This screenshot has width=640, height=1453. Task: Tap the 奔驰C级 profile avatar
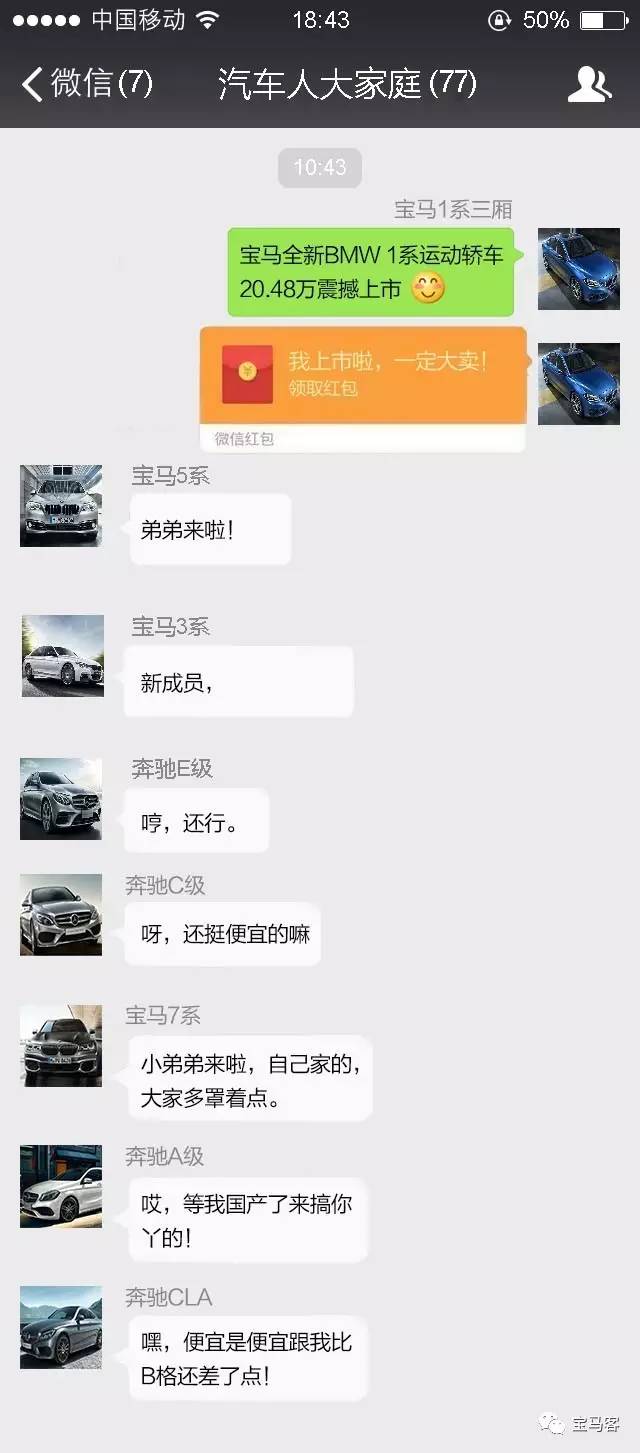tap(61, 915)
